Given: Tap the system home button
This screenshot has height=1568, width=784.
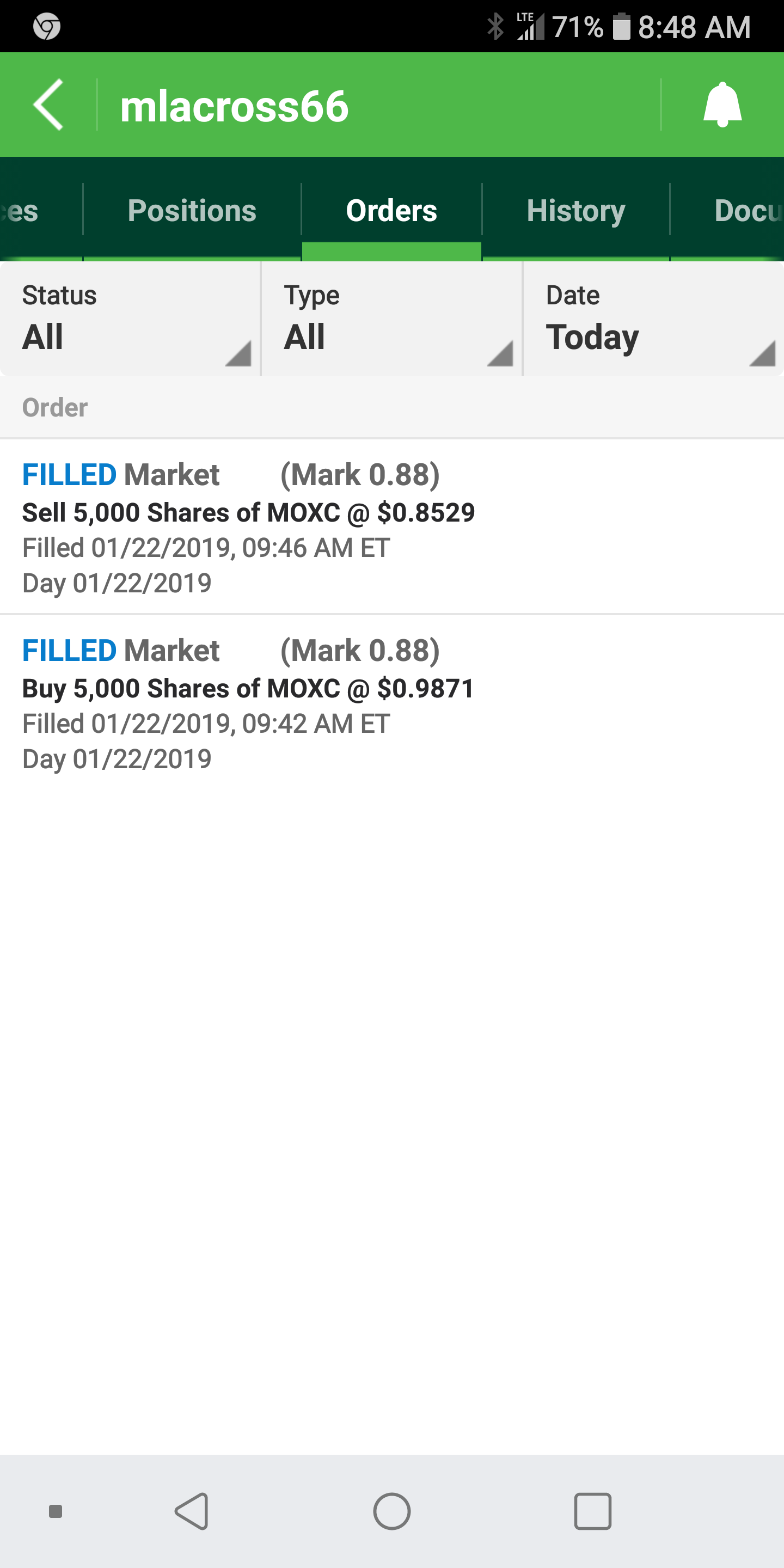Looking at the screenshot, I should (x=391, y=1511).
